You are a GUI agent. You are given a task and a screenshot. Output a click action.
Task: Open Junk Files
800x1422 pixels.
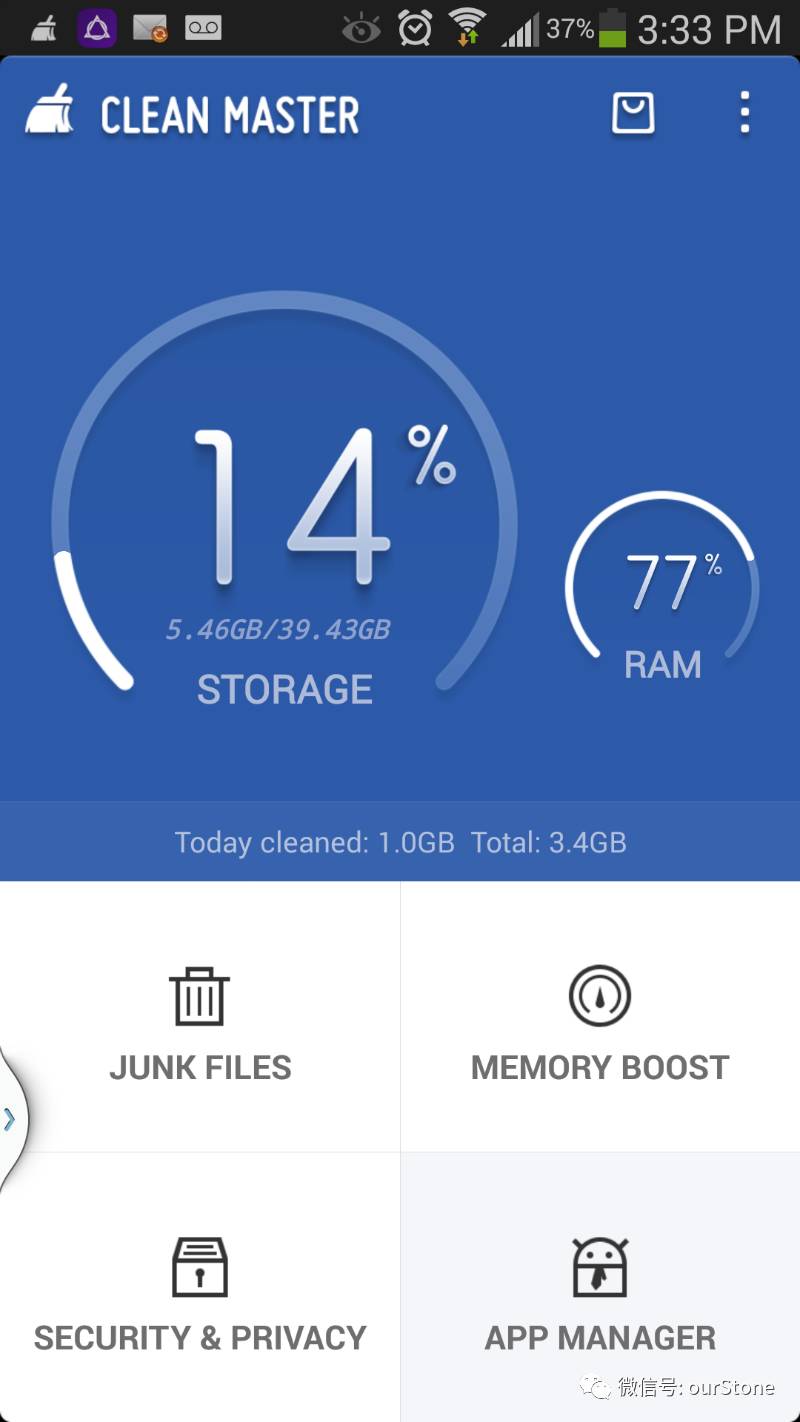pyautogui.click(x=200, y=1017)
